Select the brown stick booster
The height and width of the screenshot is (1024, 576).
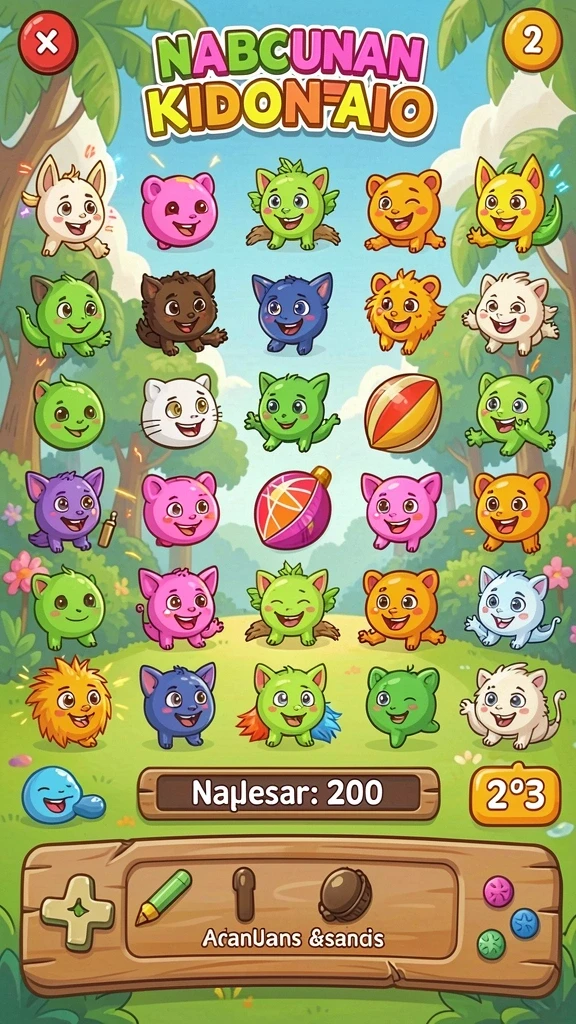click(244, 894)
